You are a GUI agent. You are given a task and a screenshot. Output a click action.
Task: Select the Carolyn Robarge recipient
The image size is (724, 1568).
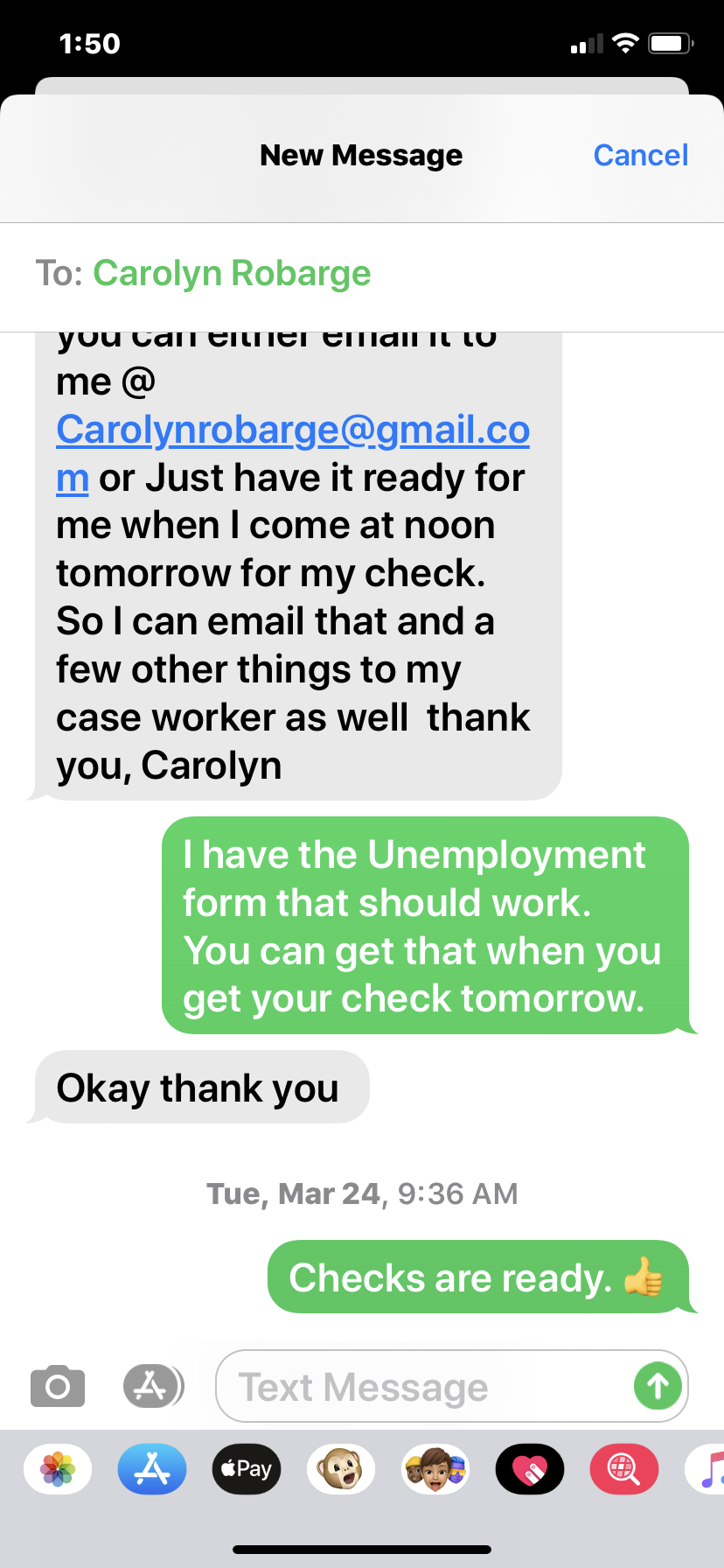[x=232, y=274]
